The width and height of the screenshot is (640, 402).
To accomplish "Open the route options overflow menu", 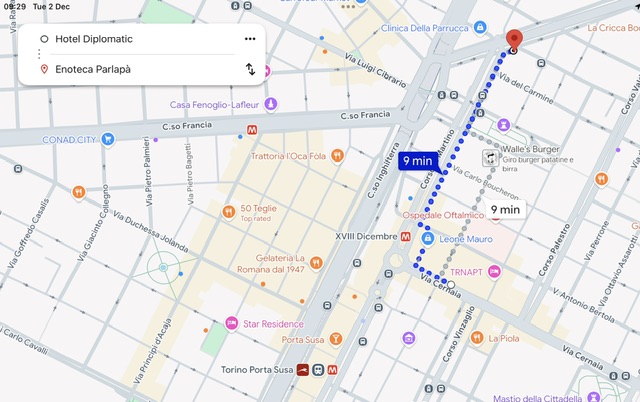I will click(250, 39).
